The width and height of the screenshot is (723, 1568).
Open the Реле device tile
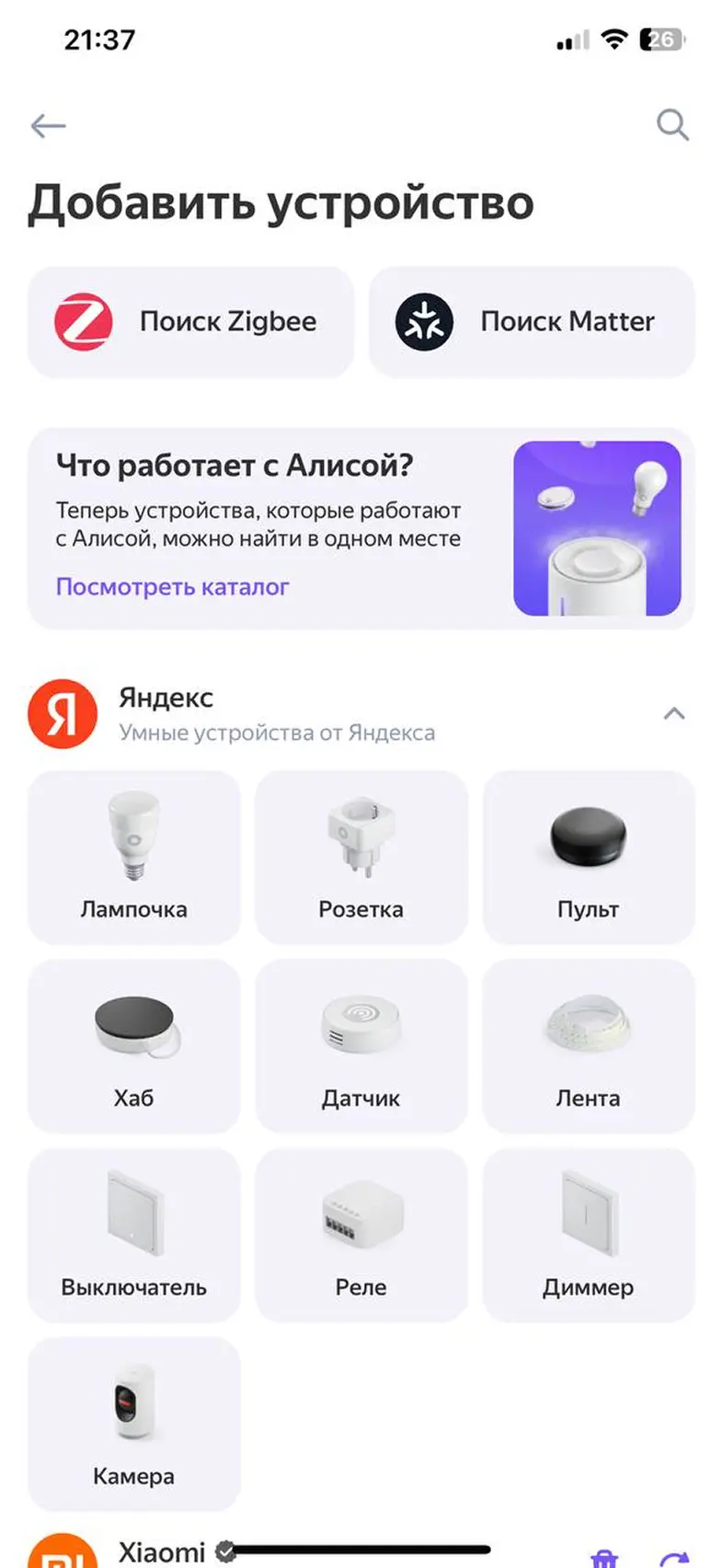tap(361, 1235)
